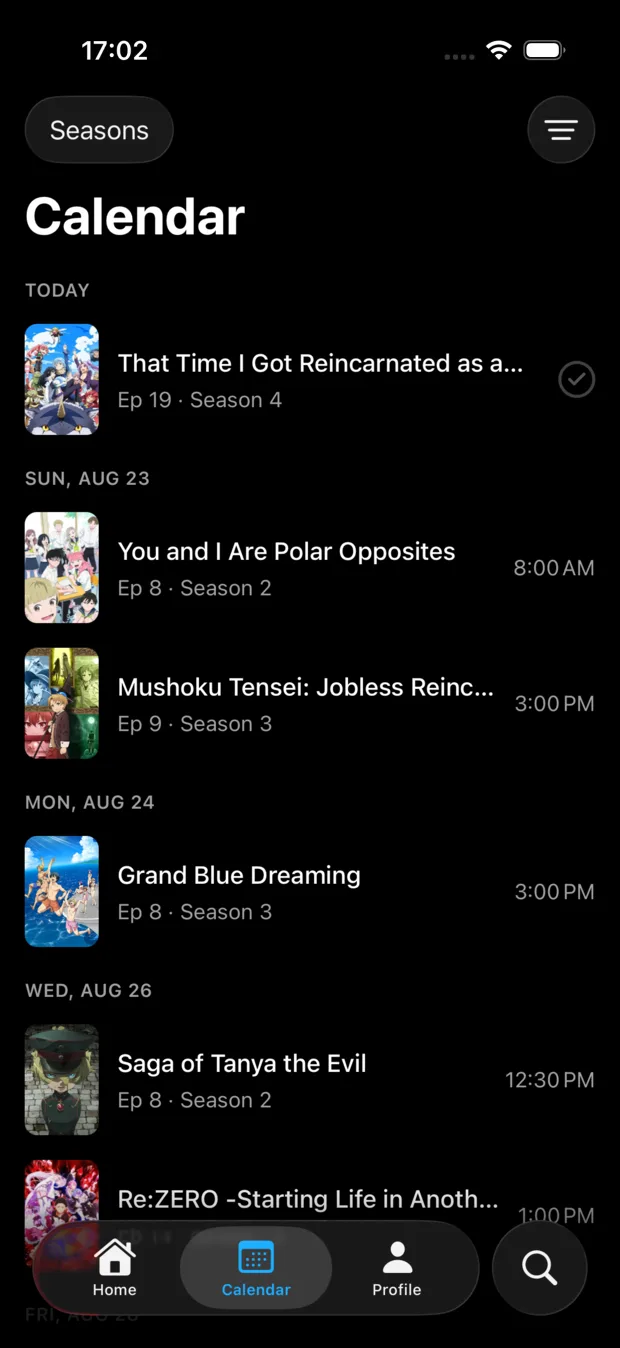The image size is (620, 1348).
Task: Open Grand Blue Dreaming episode 8
Action: (x=310, y=892)
